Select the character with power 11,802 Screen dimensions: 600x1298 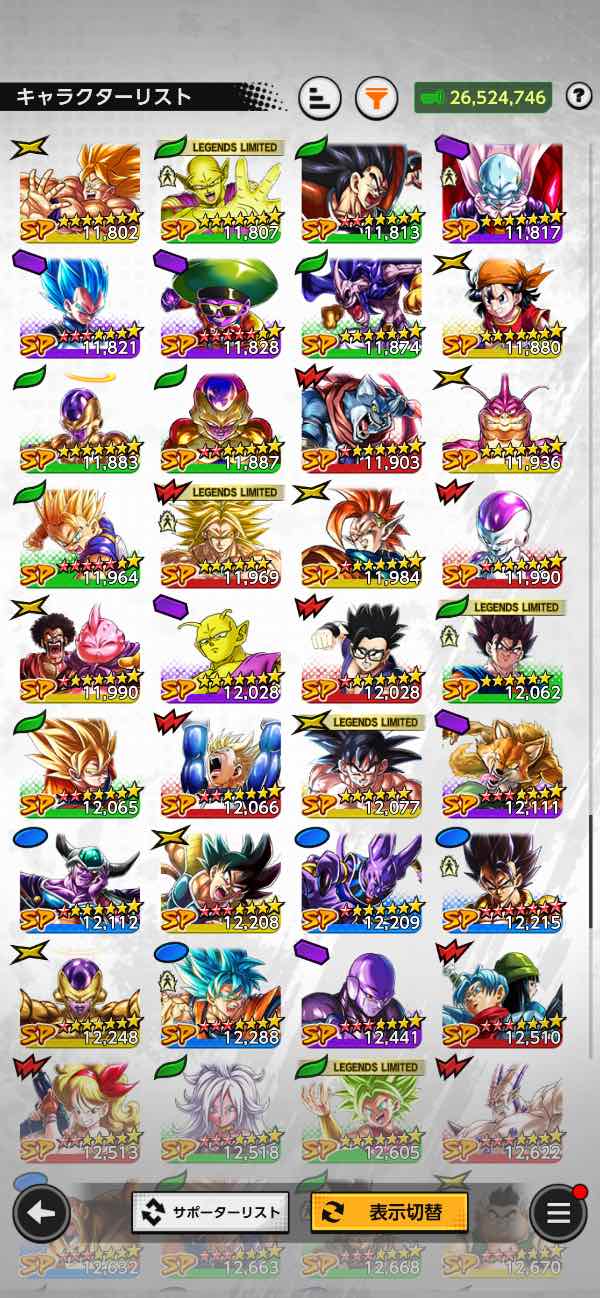click(x=80, y=194)
